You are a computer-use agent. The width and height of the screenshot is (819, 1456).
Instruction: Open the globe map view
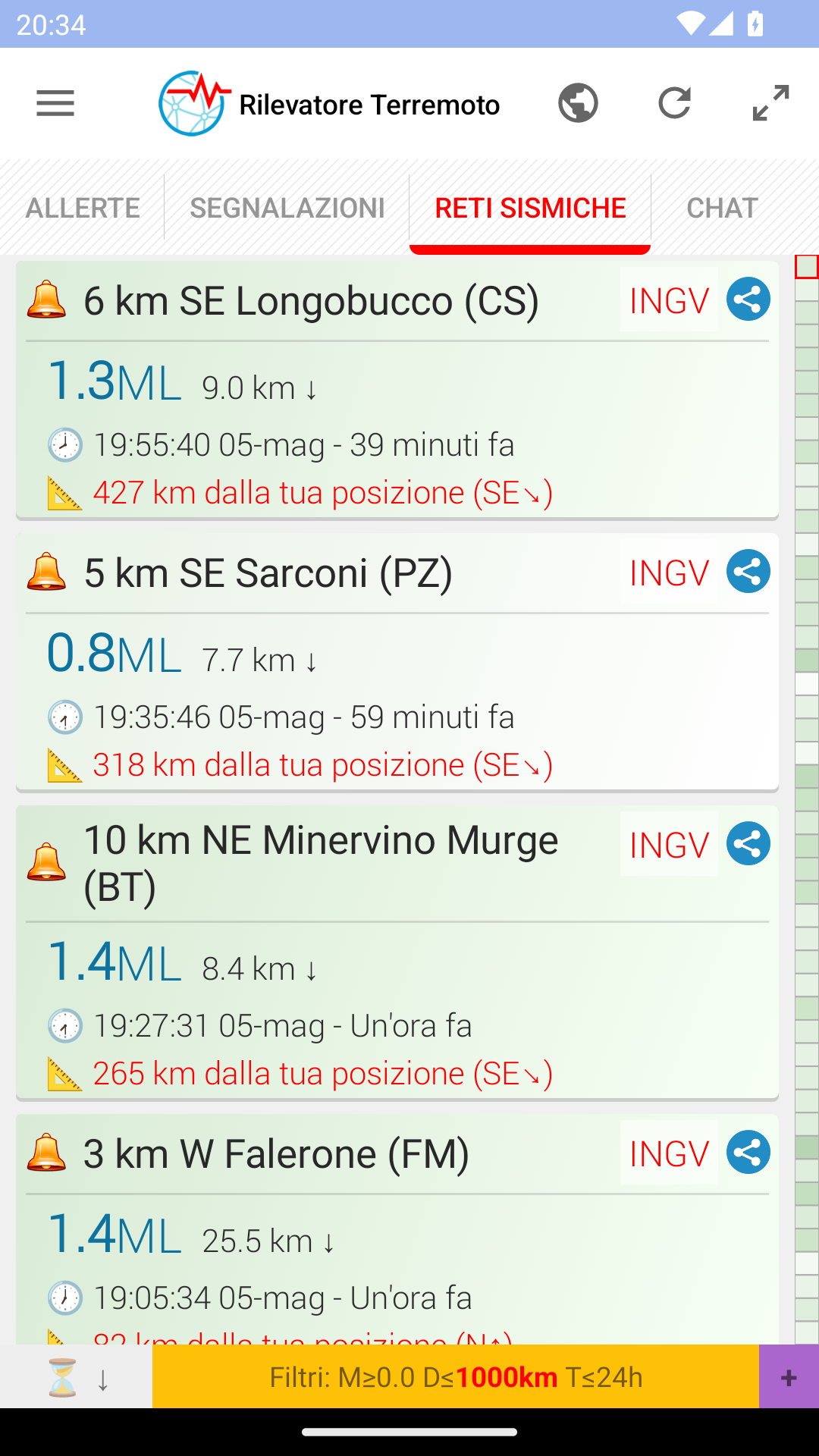pyautogui.click(x=578, y=103)
